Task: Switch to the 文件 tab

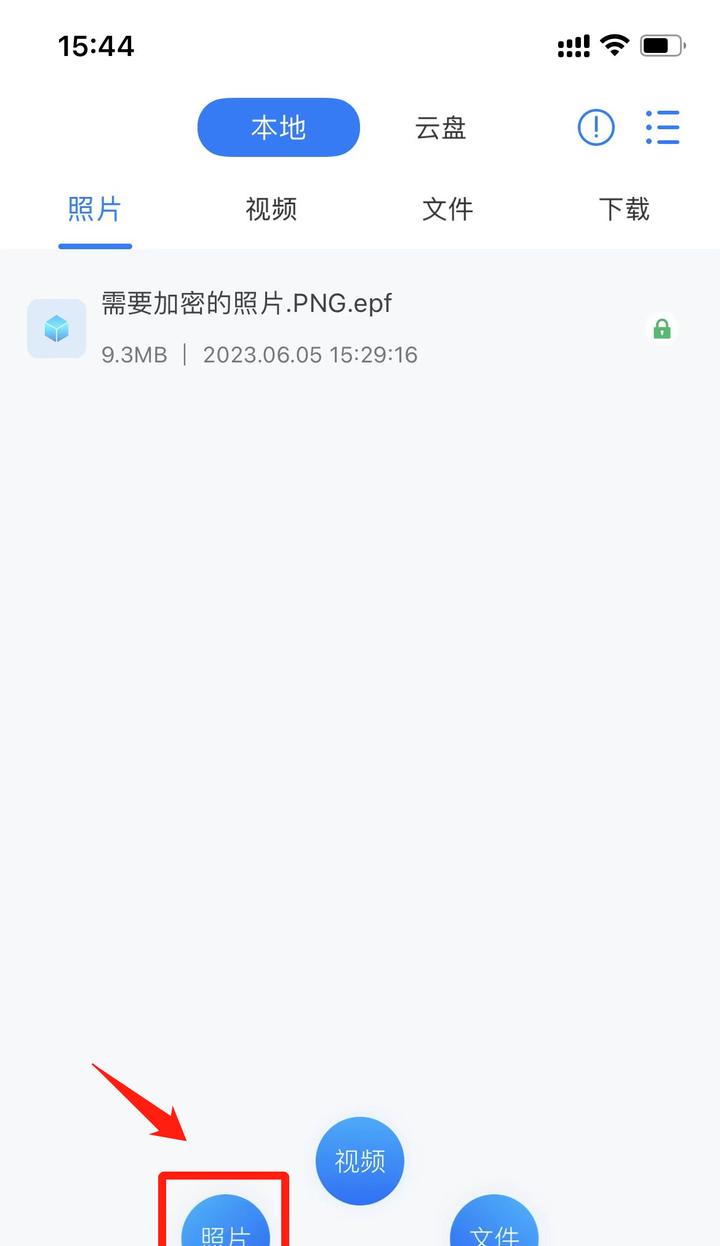Action: (x=447, y=209)
